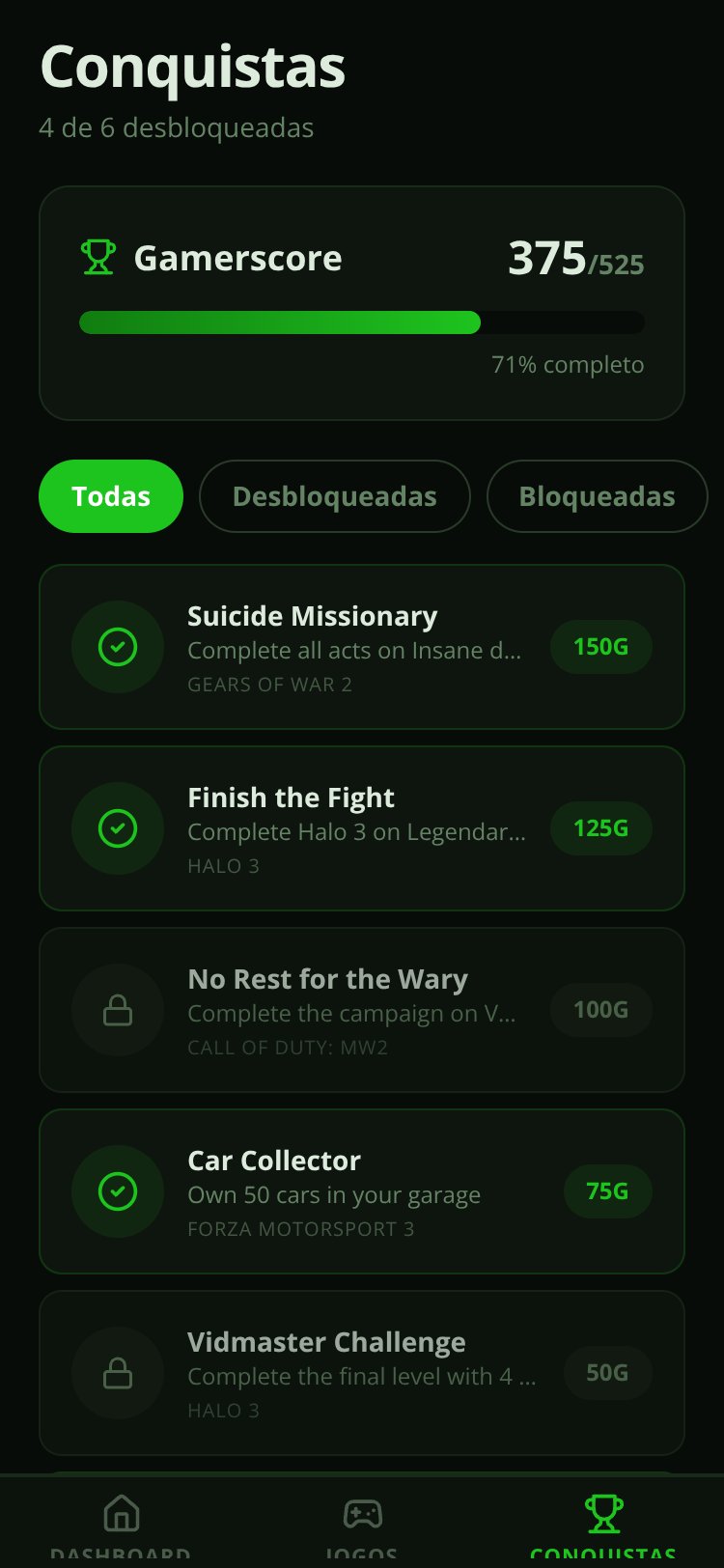Open the Suicide Missionary achievement card
The width and height of the screenshot is (724, 1568).
coord(362,647)
